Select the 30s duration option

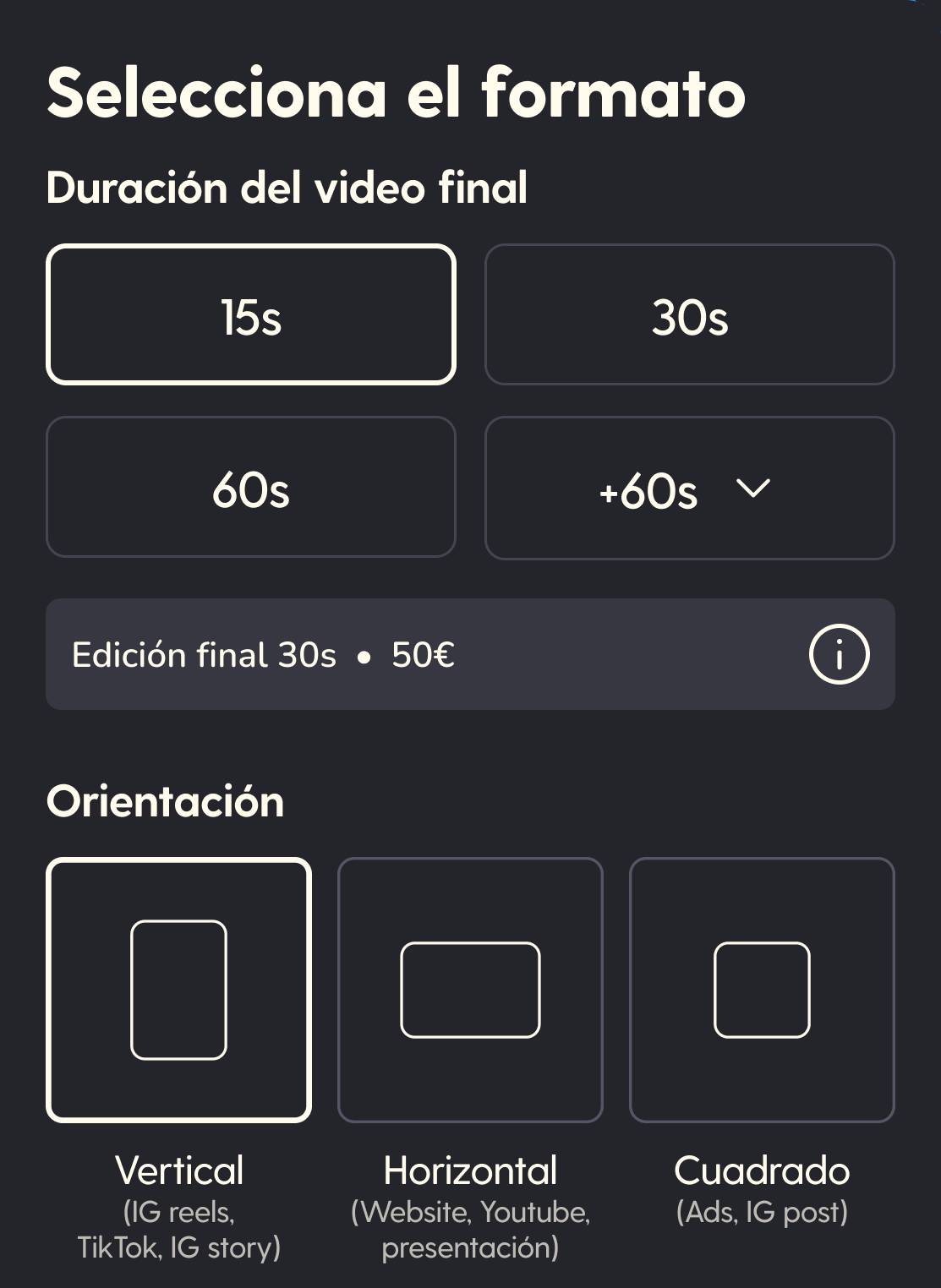pos(689,314)
